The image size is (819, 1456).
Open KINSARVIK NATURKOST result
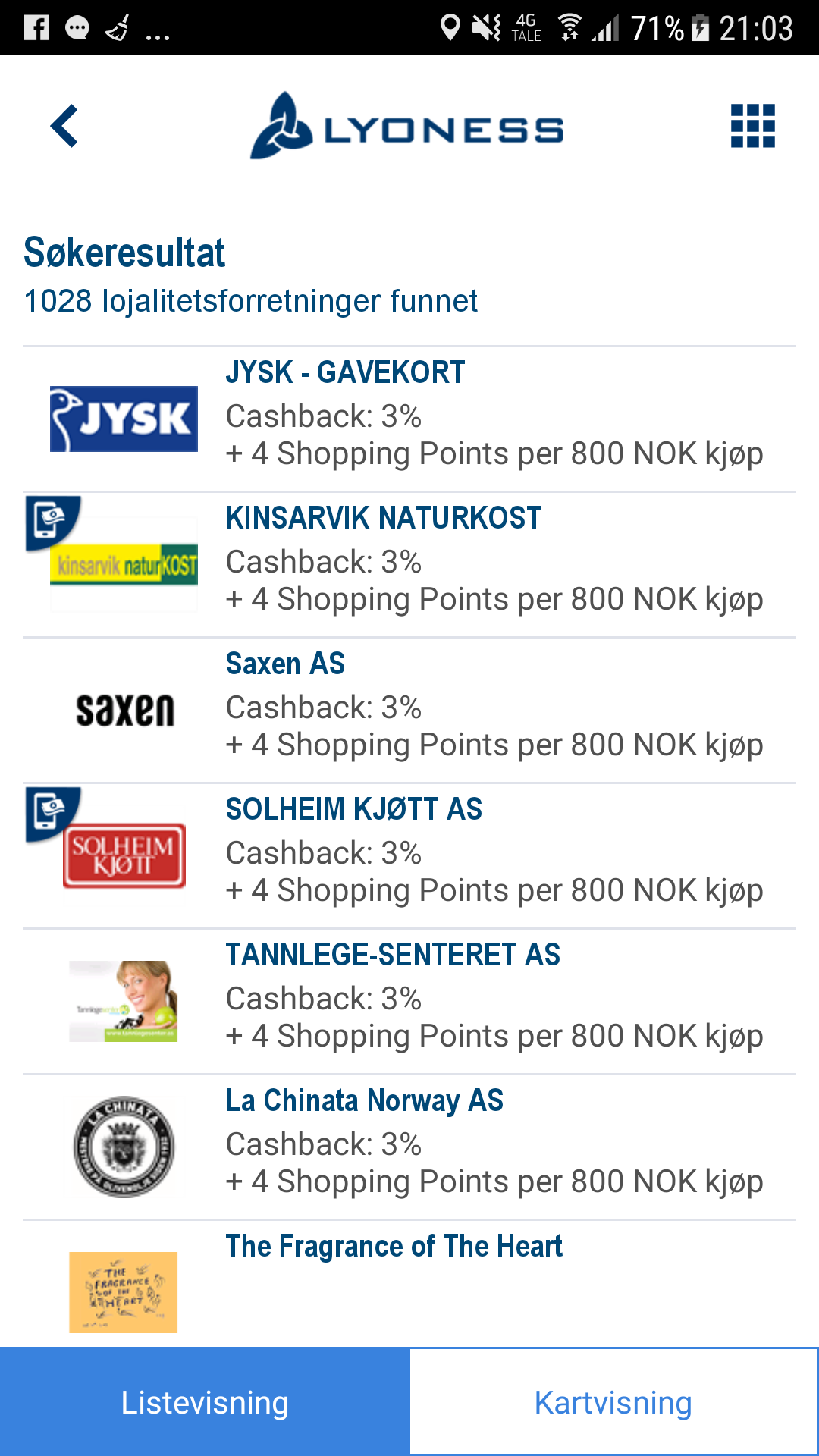[x=409, y=565]
